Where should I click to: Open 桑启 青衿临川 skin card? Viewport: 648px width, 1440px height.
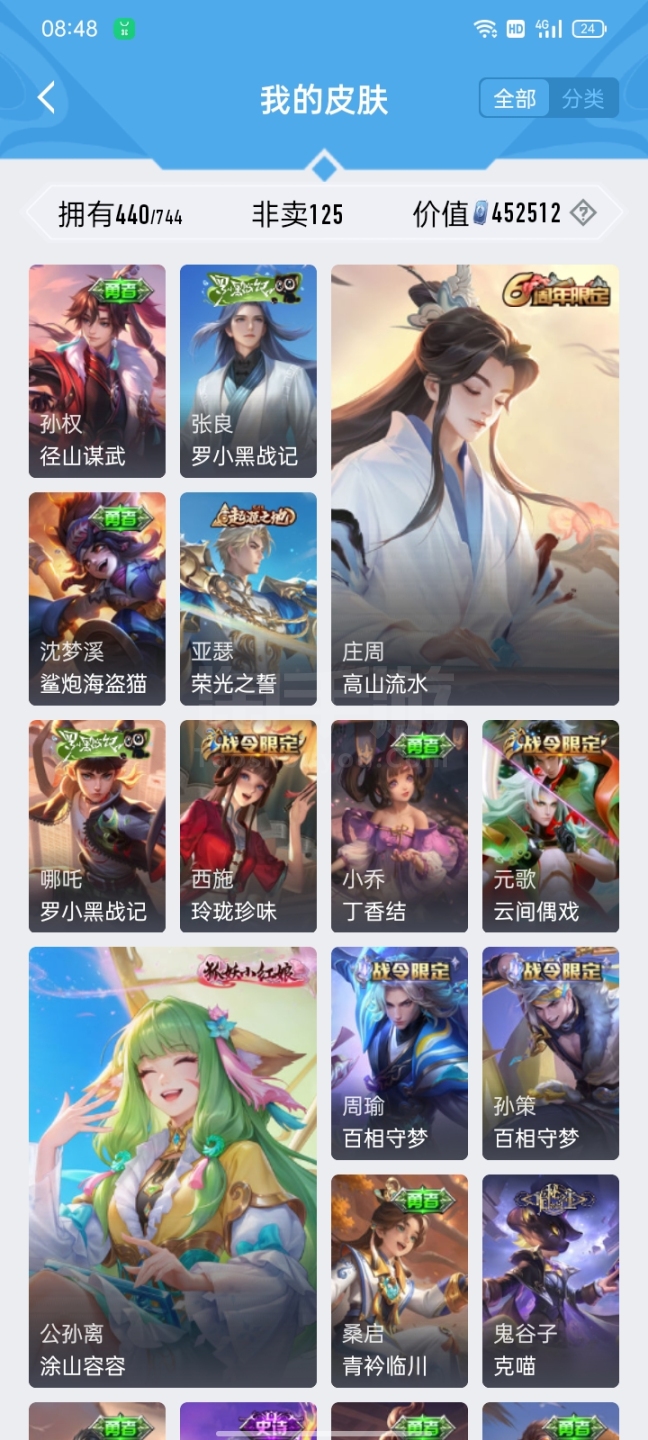399,1281
